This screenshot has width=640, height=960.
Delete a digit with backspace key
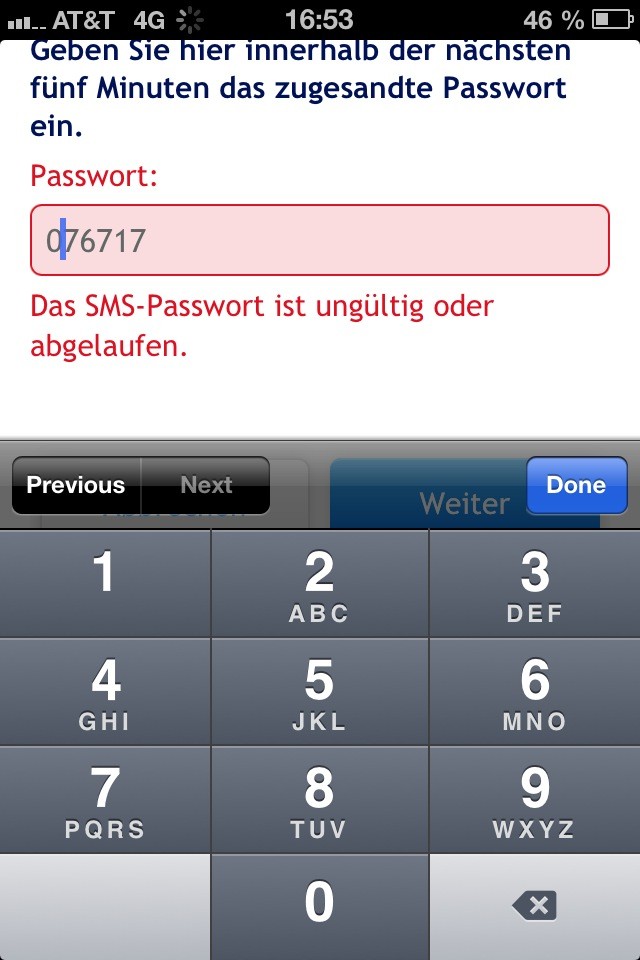534,906
